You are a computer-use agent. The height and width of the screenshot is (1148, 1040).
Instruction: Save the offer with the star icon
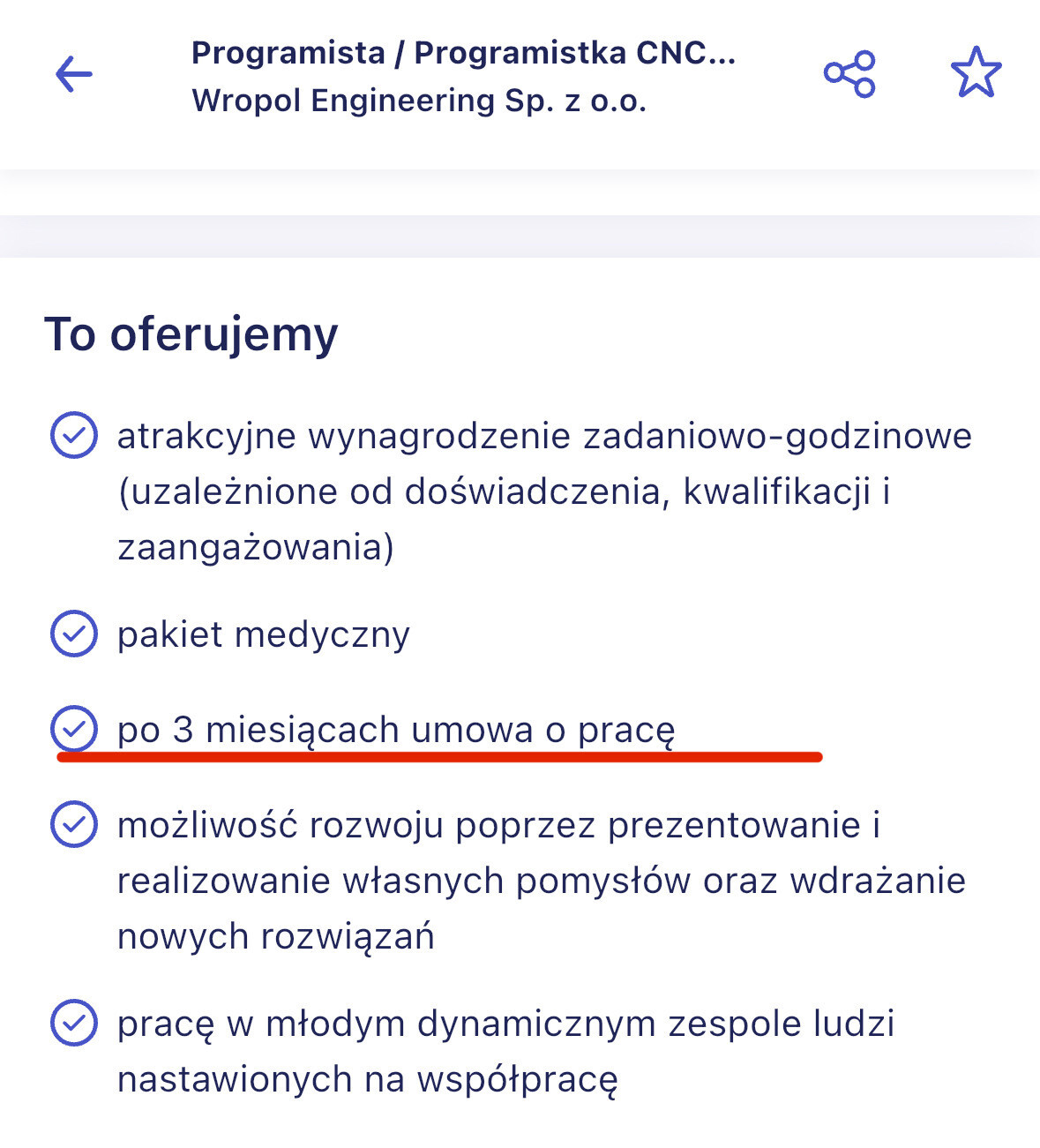point(976,72)
